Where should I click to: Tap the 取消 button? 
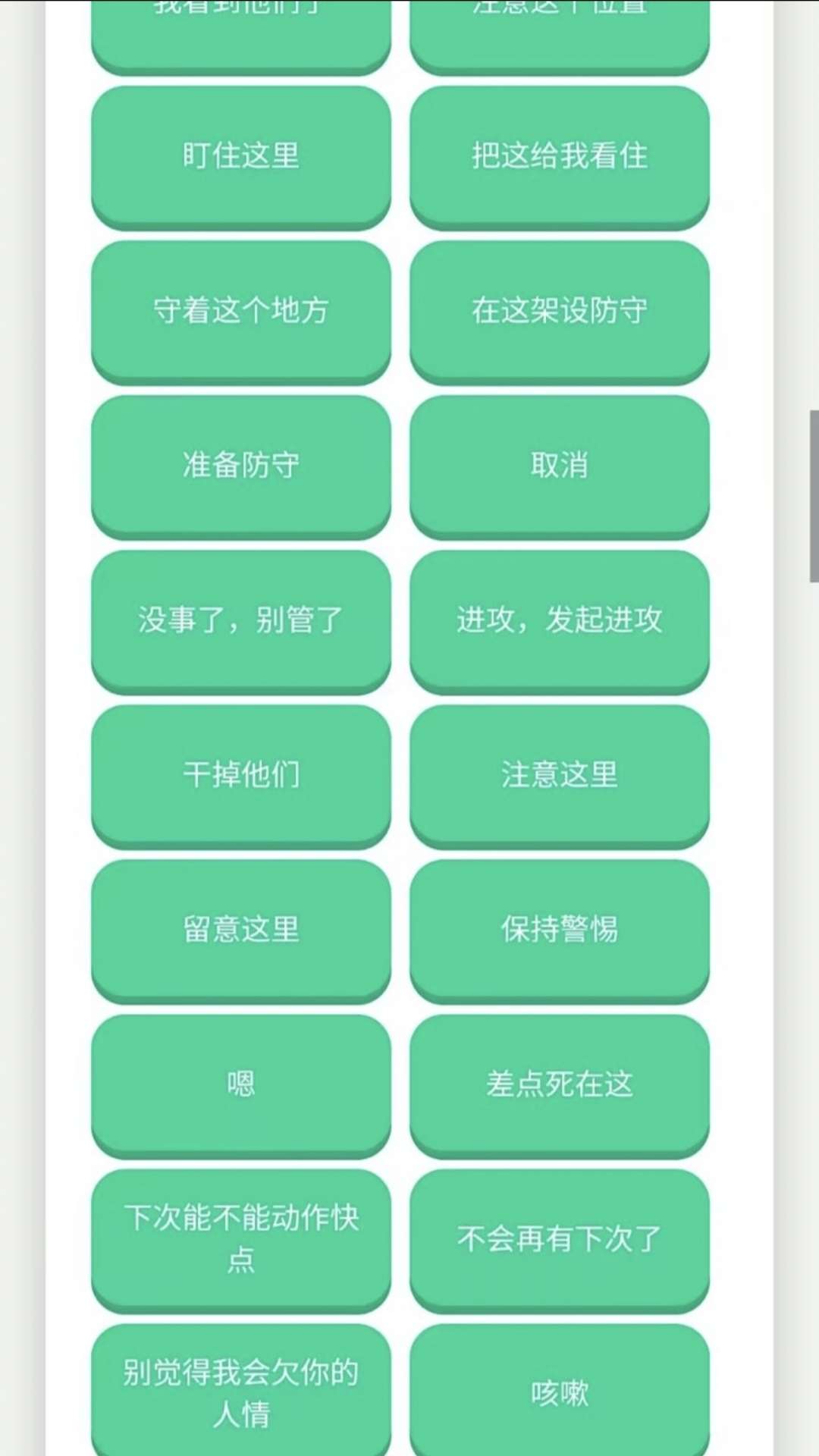coord(560,465)
